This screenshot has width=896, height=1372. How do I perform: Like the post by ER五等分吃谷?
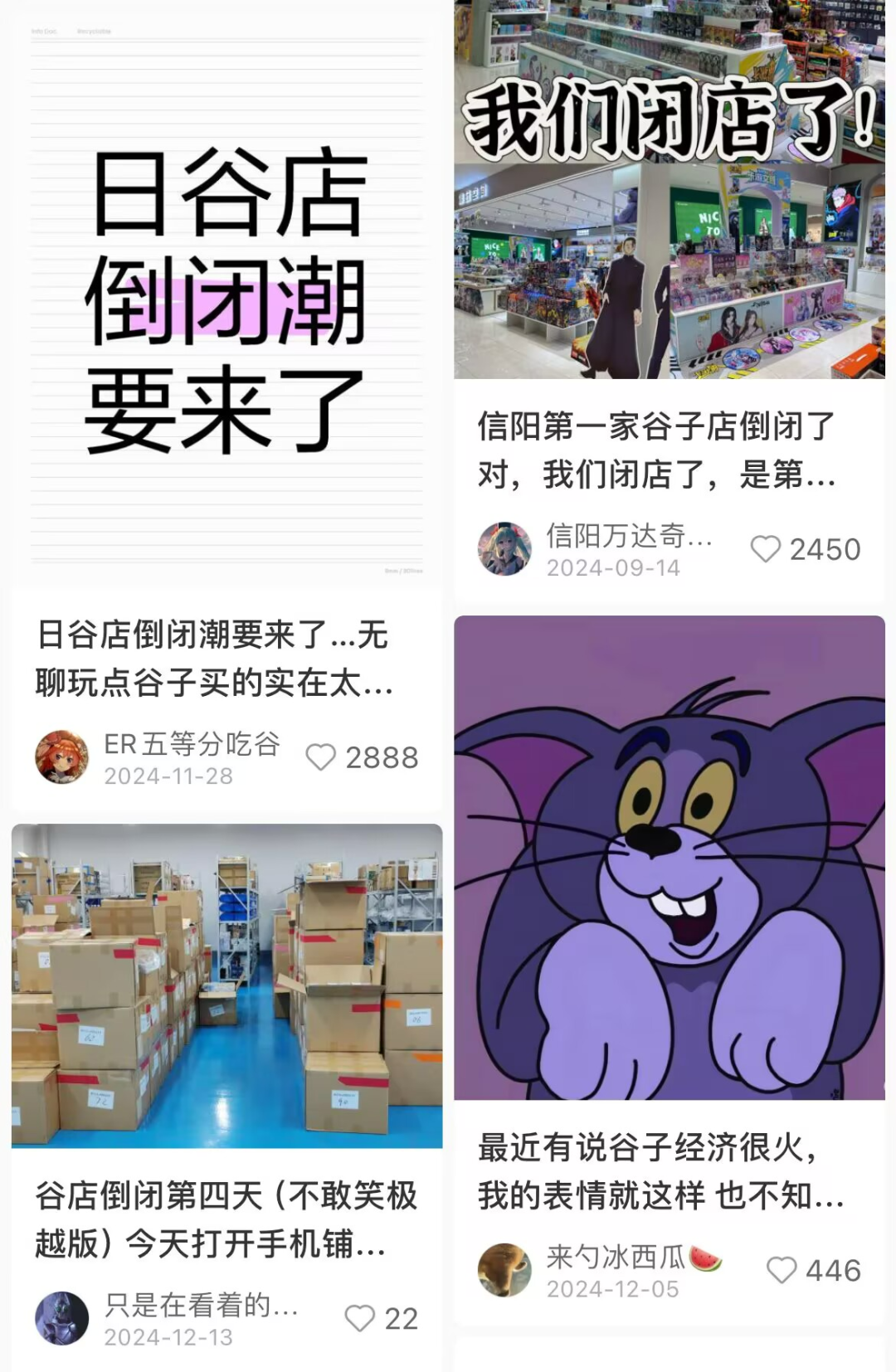tap(321, 757)
